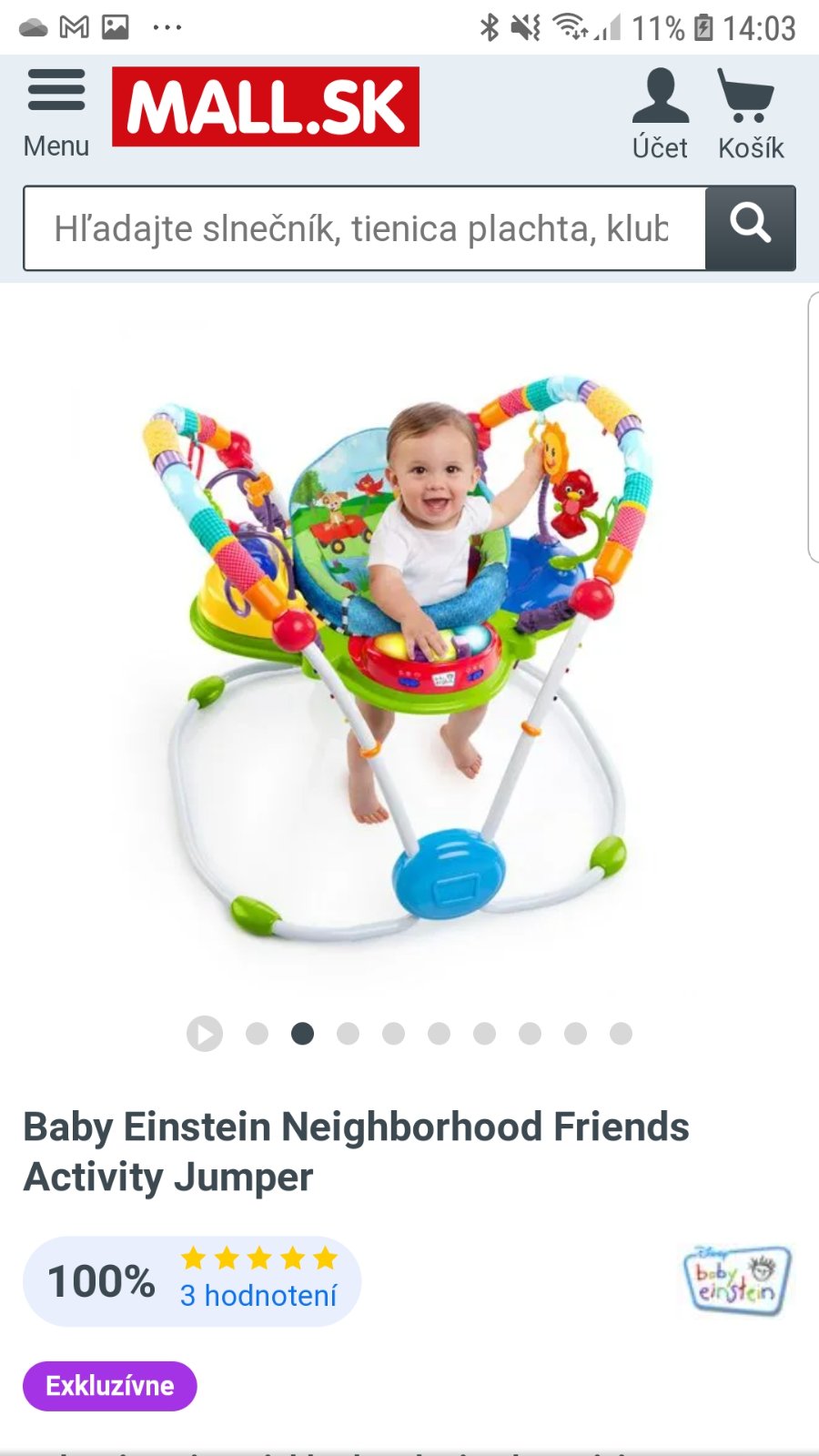The height and width of the screenshot is (1456, 819).
Task: Play the product video from gallery indicator
Action: [x=205, y=1034]
